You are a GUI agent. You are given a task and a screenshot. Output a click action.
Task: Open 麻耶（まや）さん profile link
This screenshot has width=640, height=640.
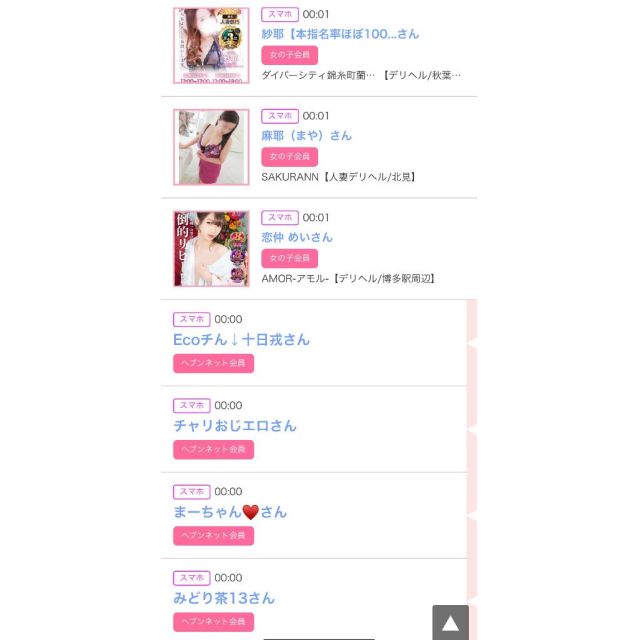coord(306,136)
